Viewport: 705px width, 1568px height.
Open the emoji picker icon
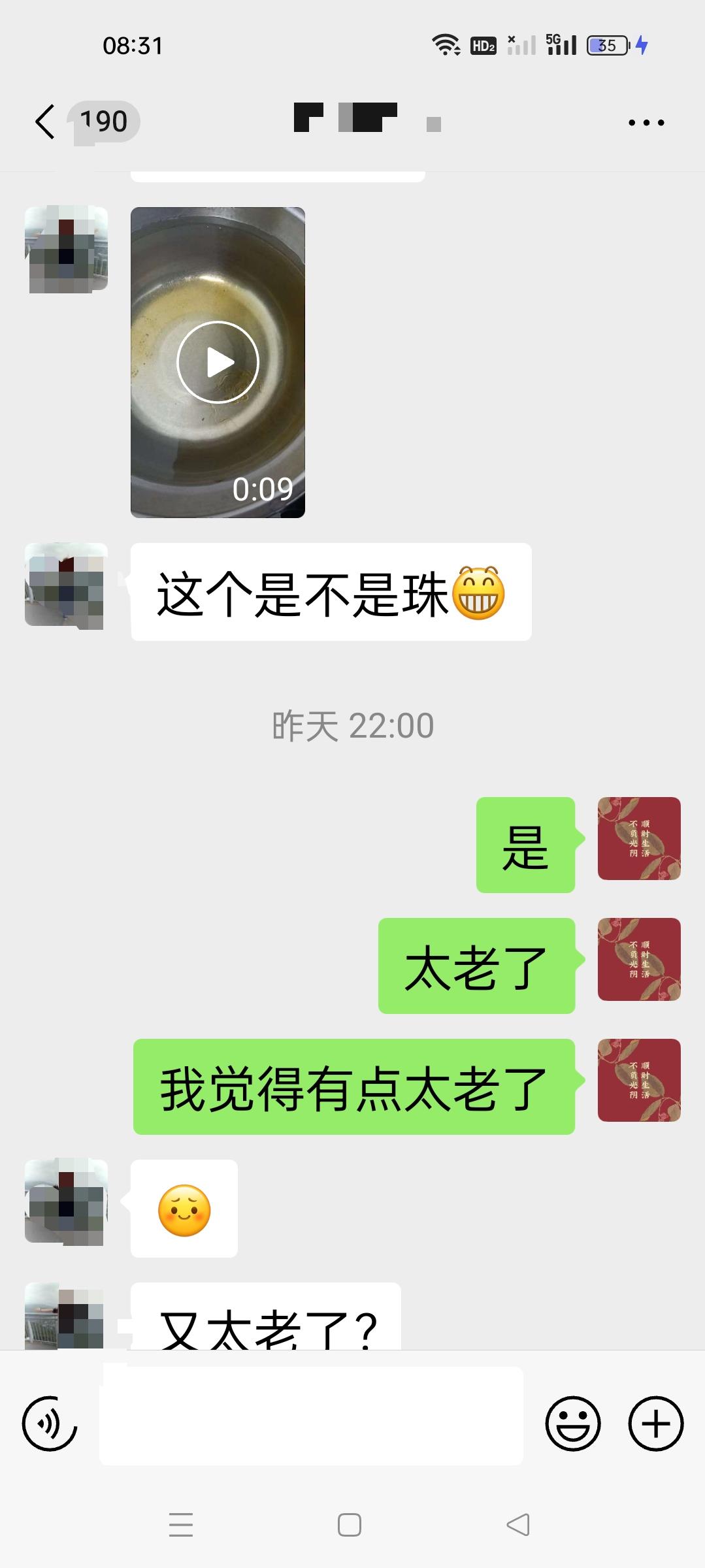574,1422
